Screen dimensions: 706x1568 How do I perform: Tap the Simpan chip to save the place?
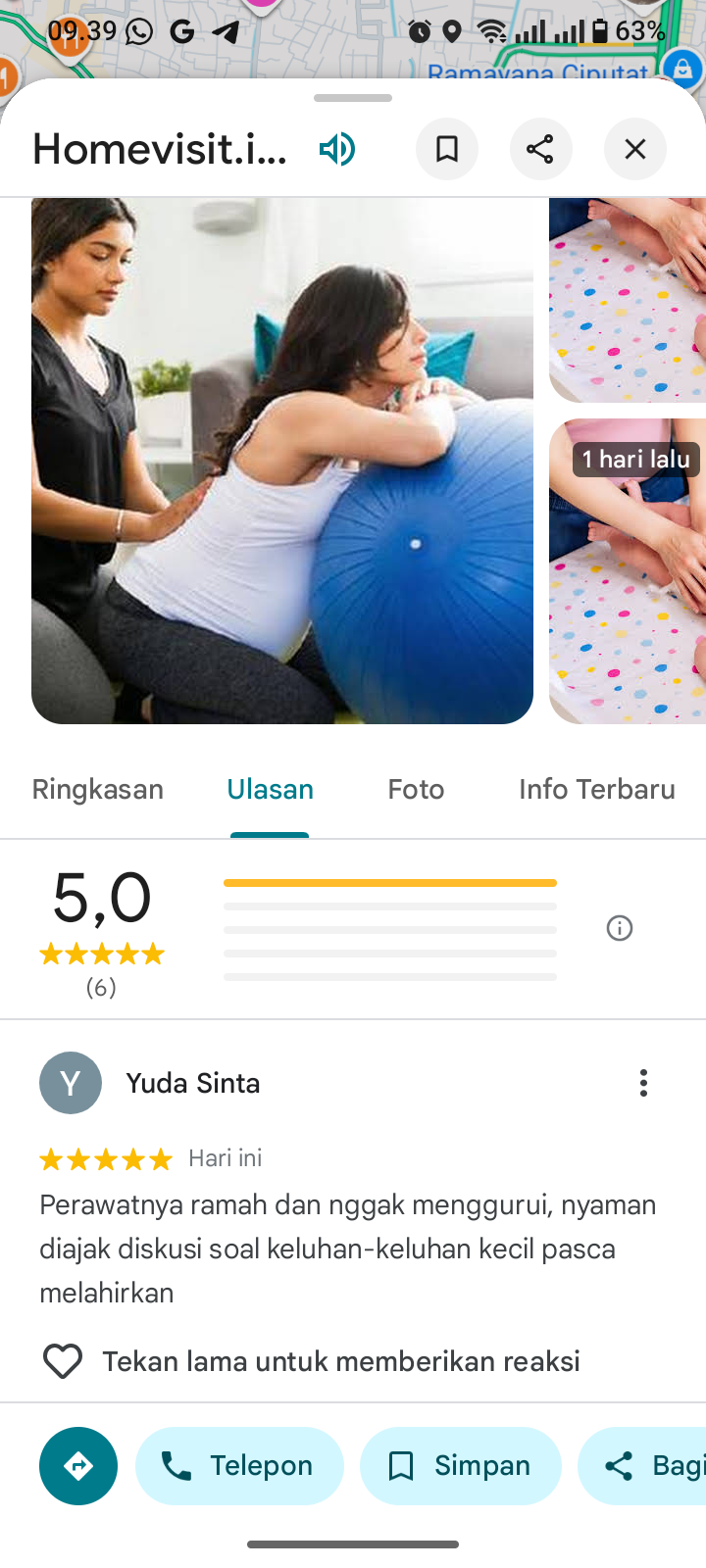coord(460,1466)
